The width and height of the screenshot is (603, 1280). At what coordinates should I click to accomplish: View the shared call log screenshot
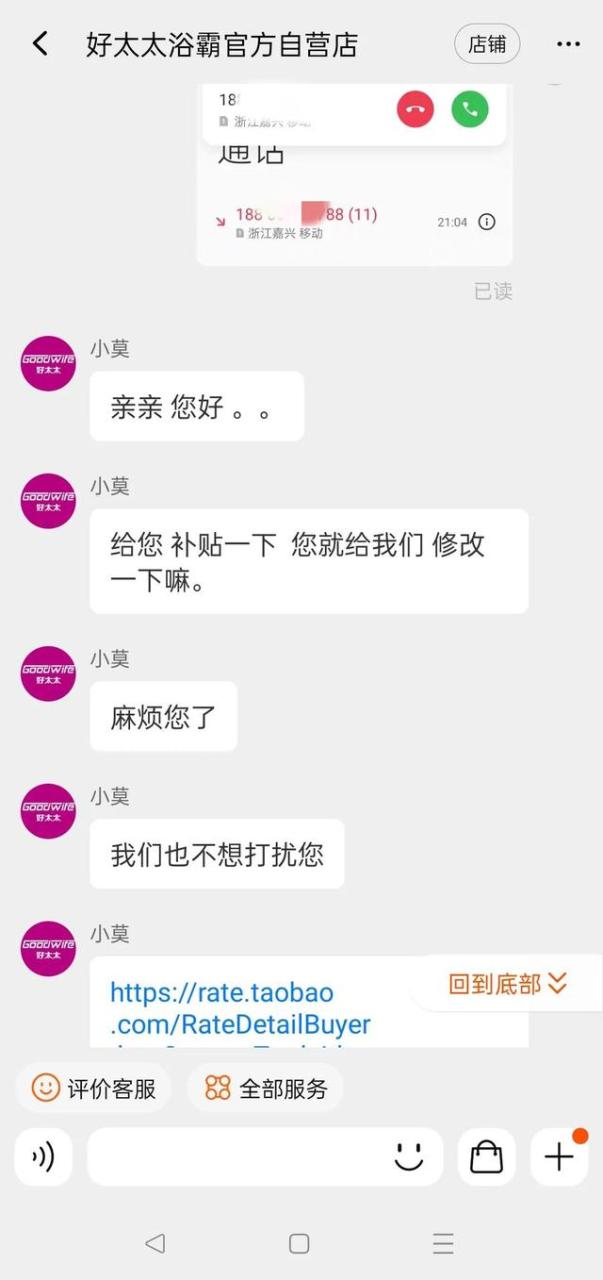[x=355, y=175]
